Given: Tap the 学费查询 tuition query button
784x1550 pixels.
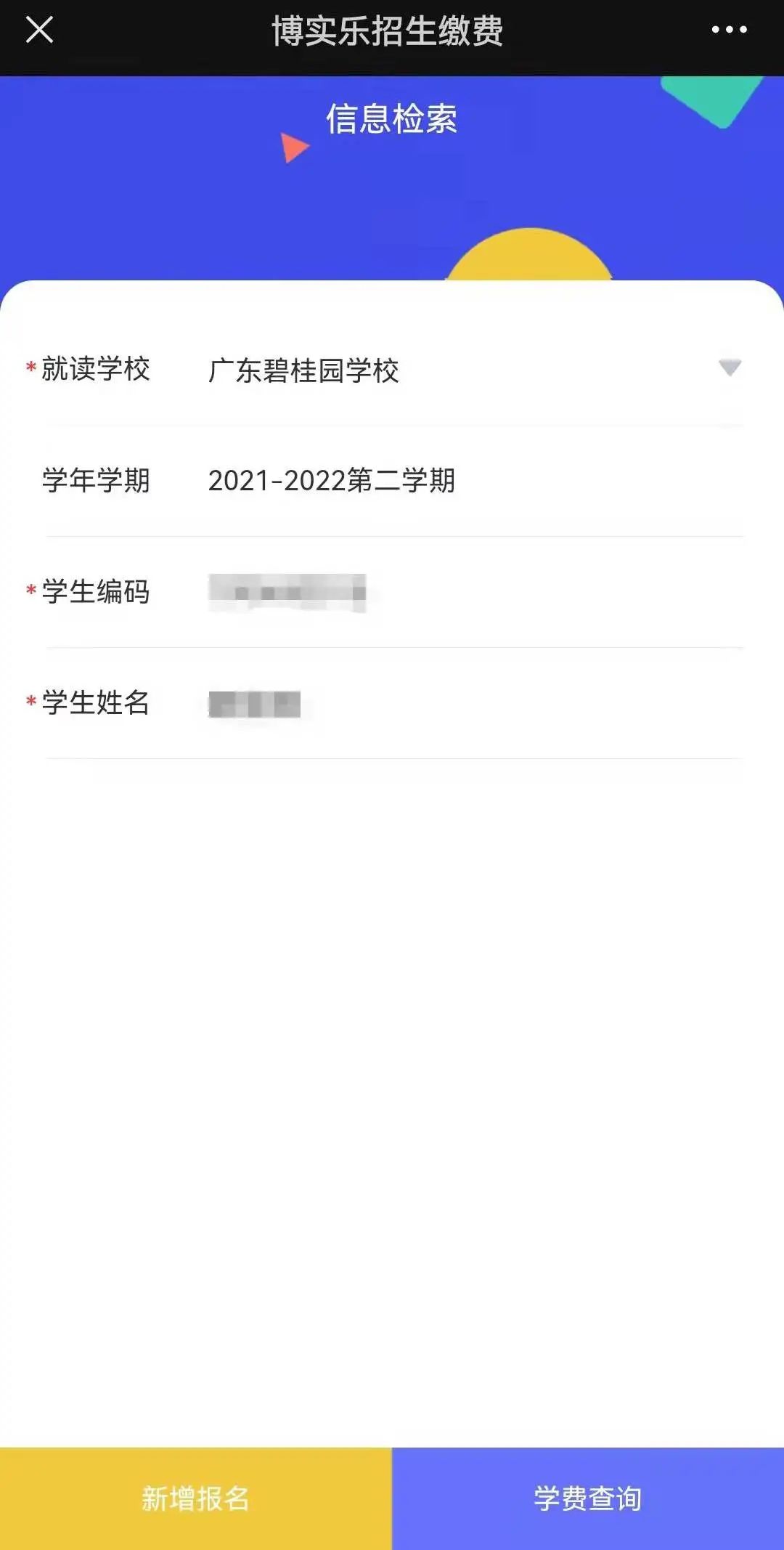Looking at the screenshot, I should pos(588,1498).
